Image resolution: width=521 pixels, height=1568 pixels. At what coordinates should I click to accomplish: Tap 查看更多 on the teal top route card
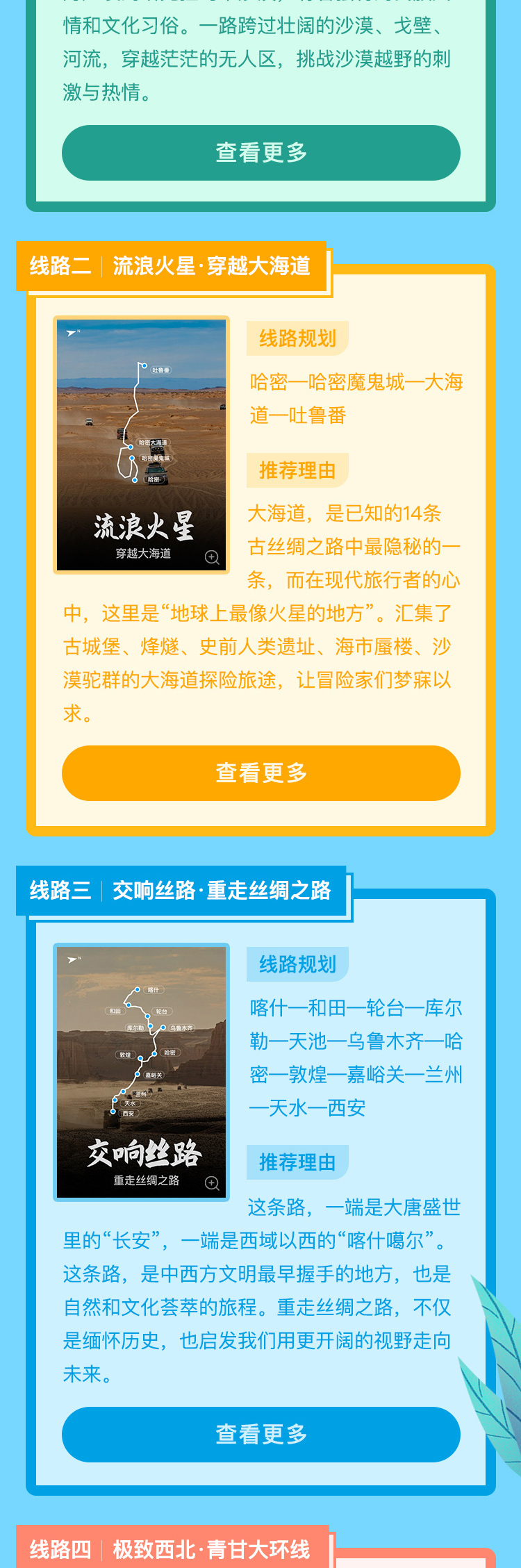[x=260, y=153]
